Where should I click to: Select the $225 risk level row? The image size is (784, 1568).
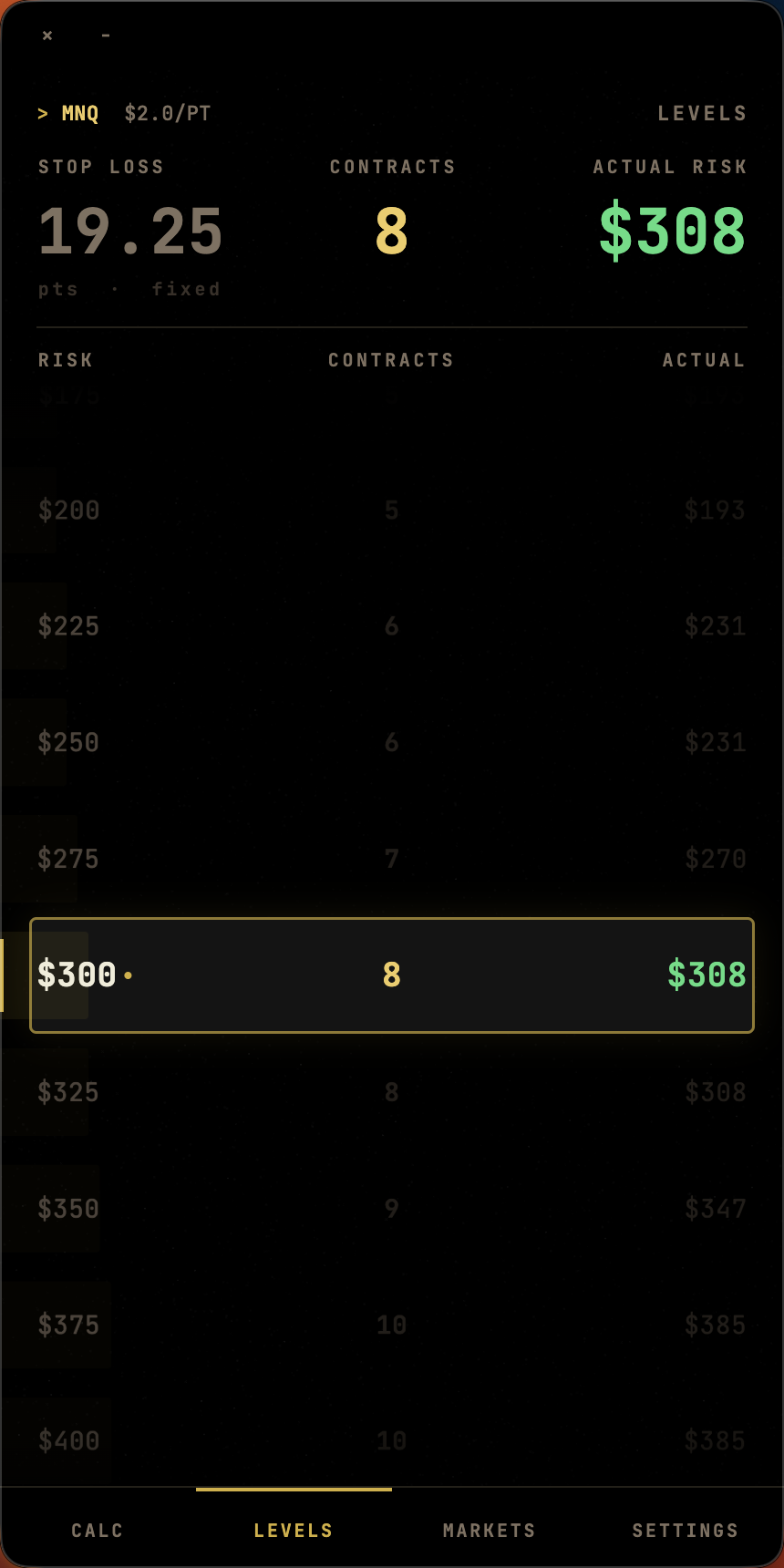(x=392, y=626)
